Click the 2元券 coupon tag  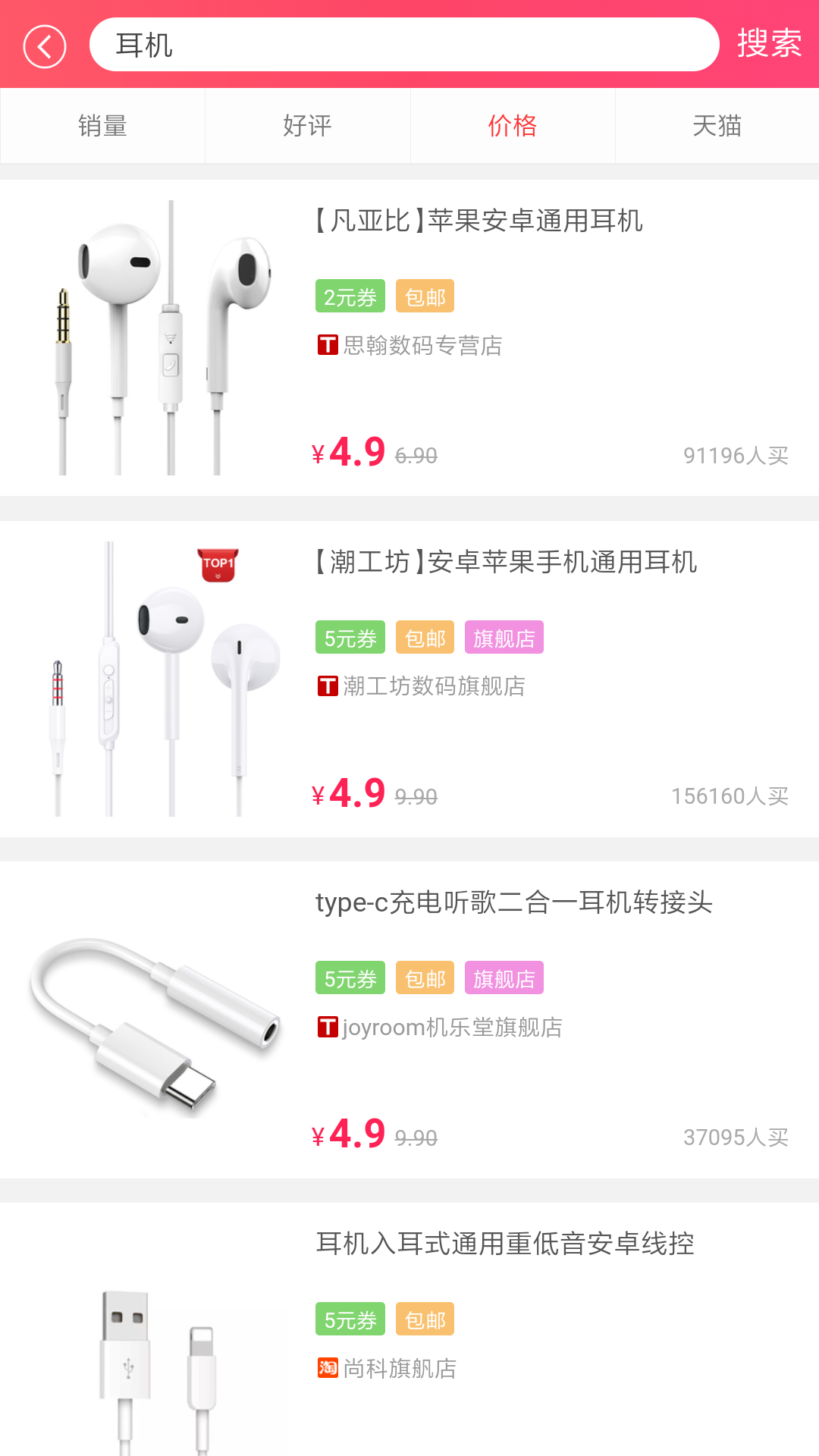(x=350, y=296)
